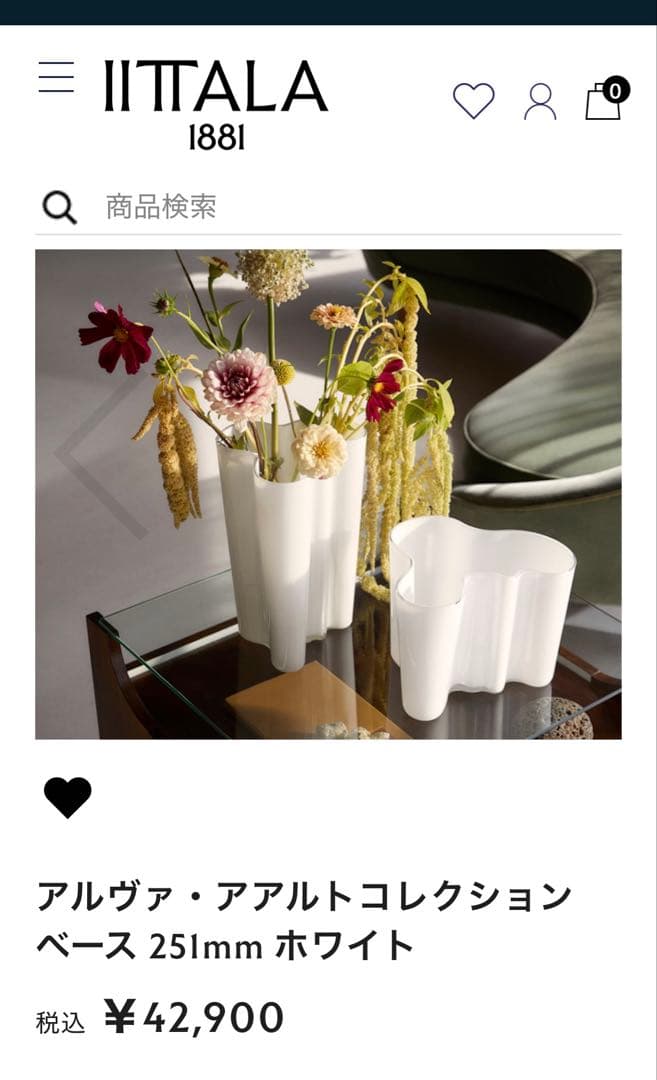Open the hamburger navigation menu
The image size is (657, 1080).
[56, 78]
